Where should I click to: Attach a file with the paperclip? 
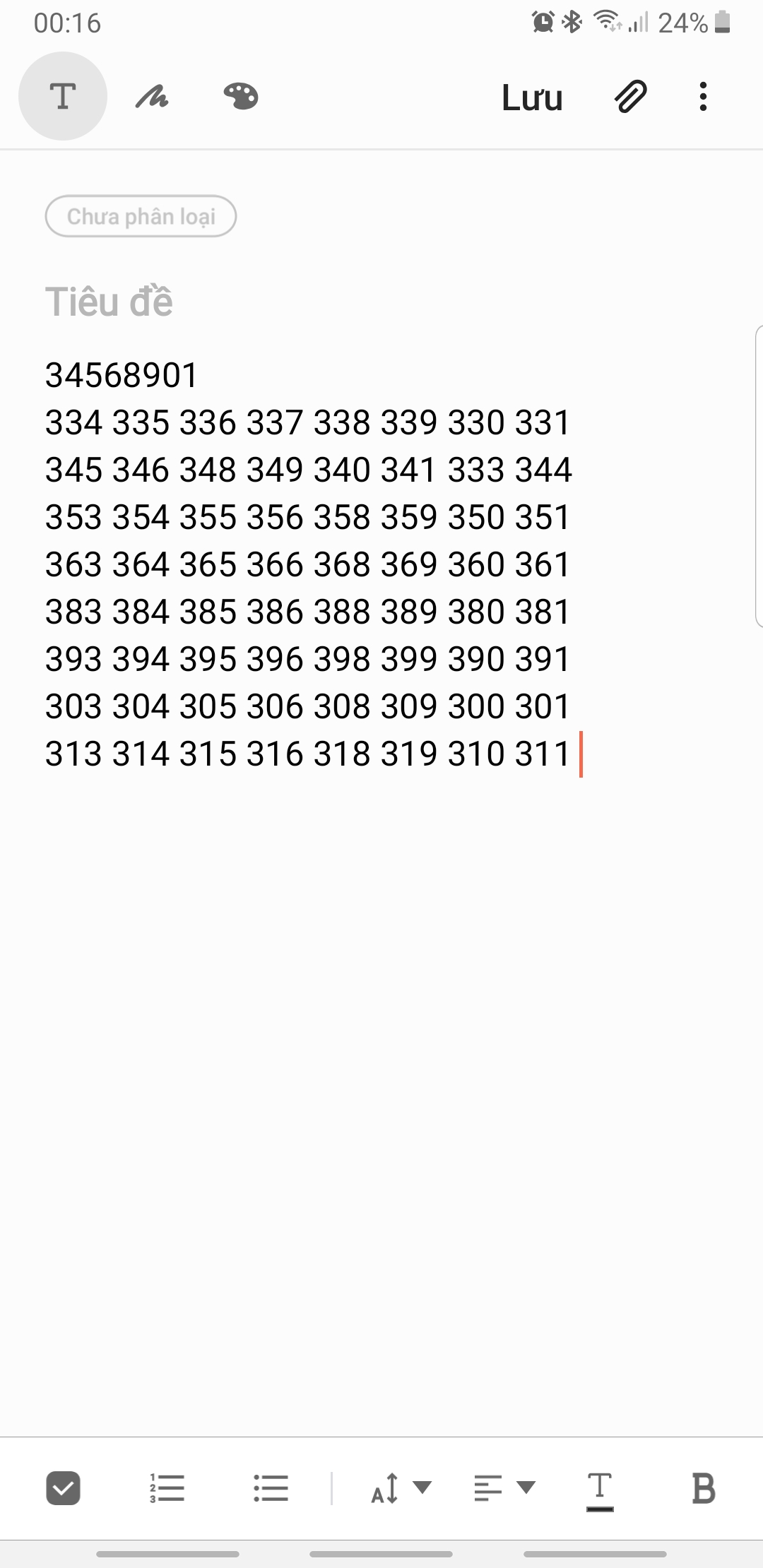631,97
